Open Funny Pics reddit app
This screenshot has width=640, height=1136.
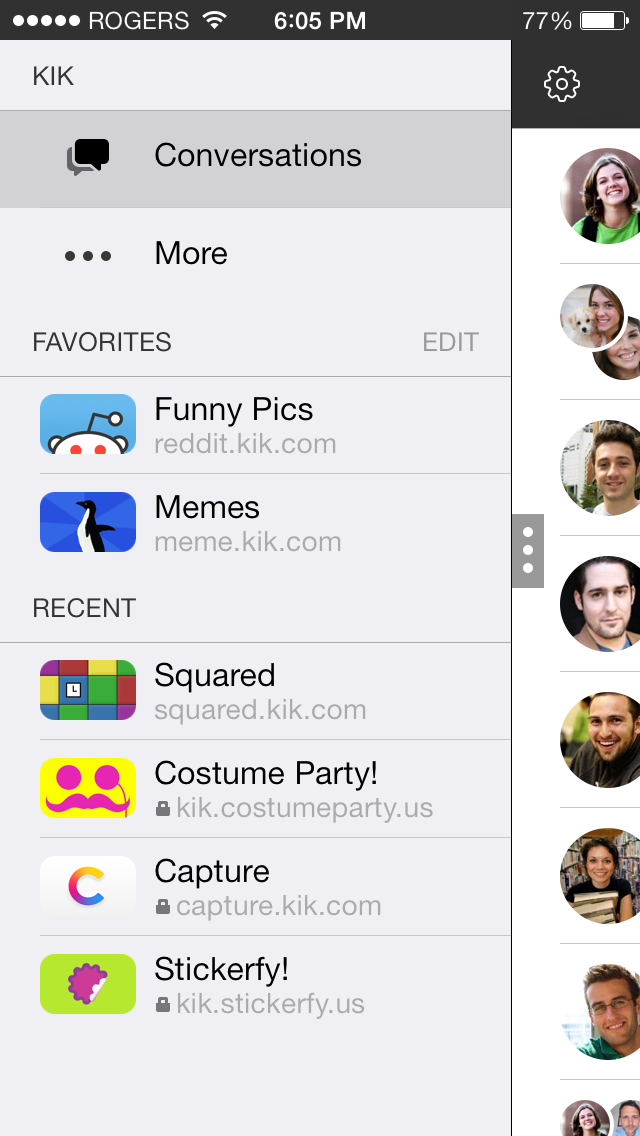(x=233, y=425)
